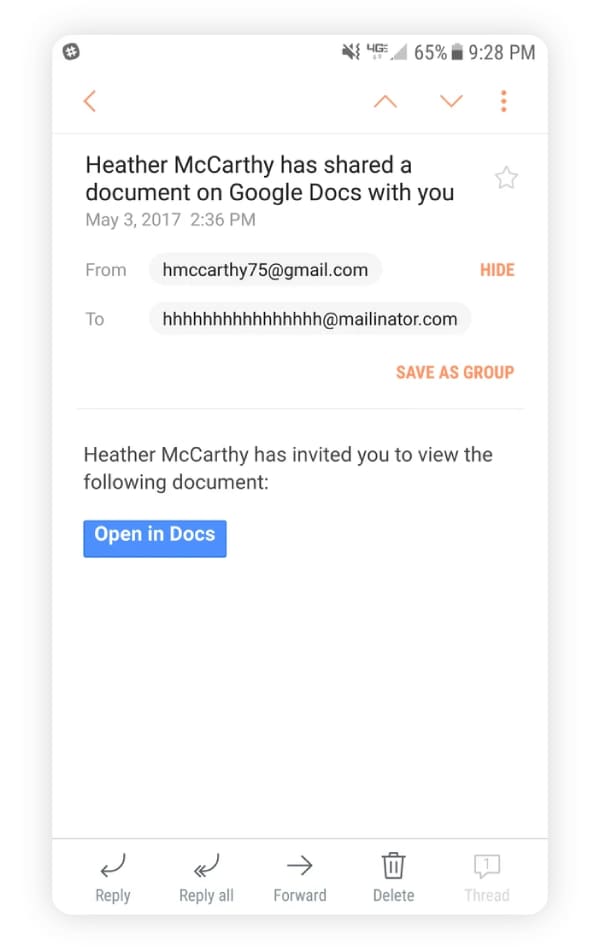The image size is (600, 950).
Task: Tap the sender chip hmccarthy75@gmail.com
Action: tap(265, 270)
